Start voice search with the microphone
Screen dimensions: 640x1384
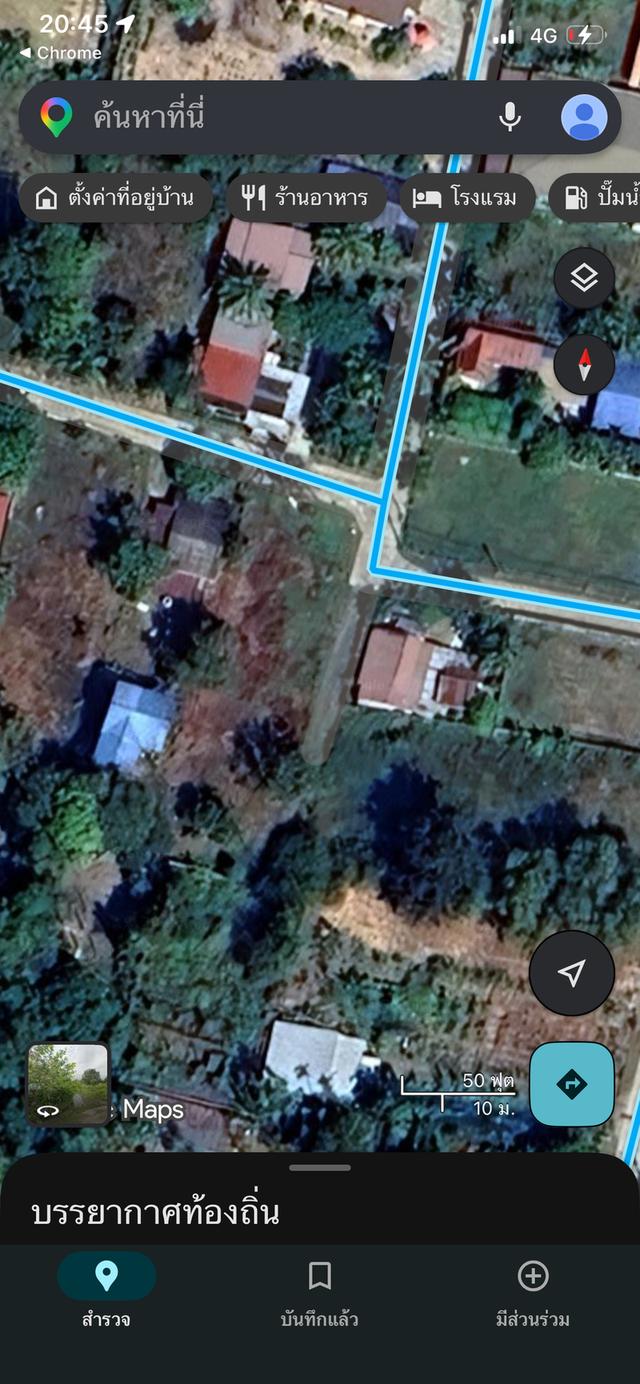510,117
